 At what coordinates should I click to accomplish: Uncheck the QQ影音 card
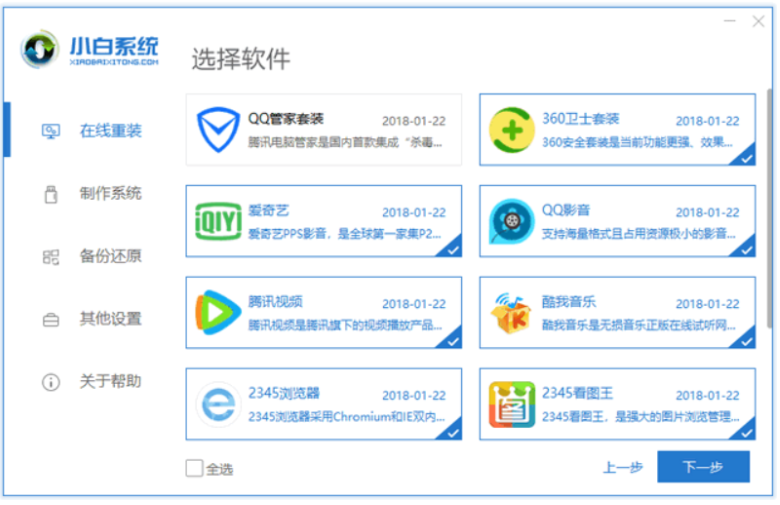point(616,221)
